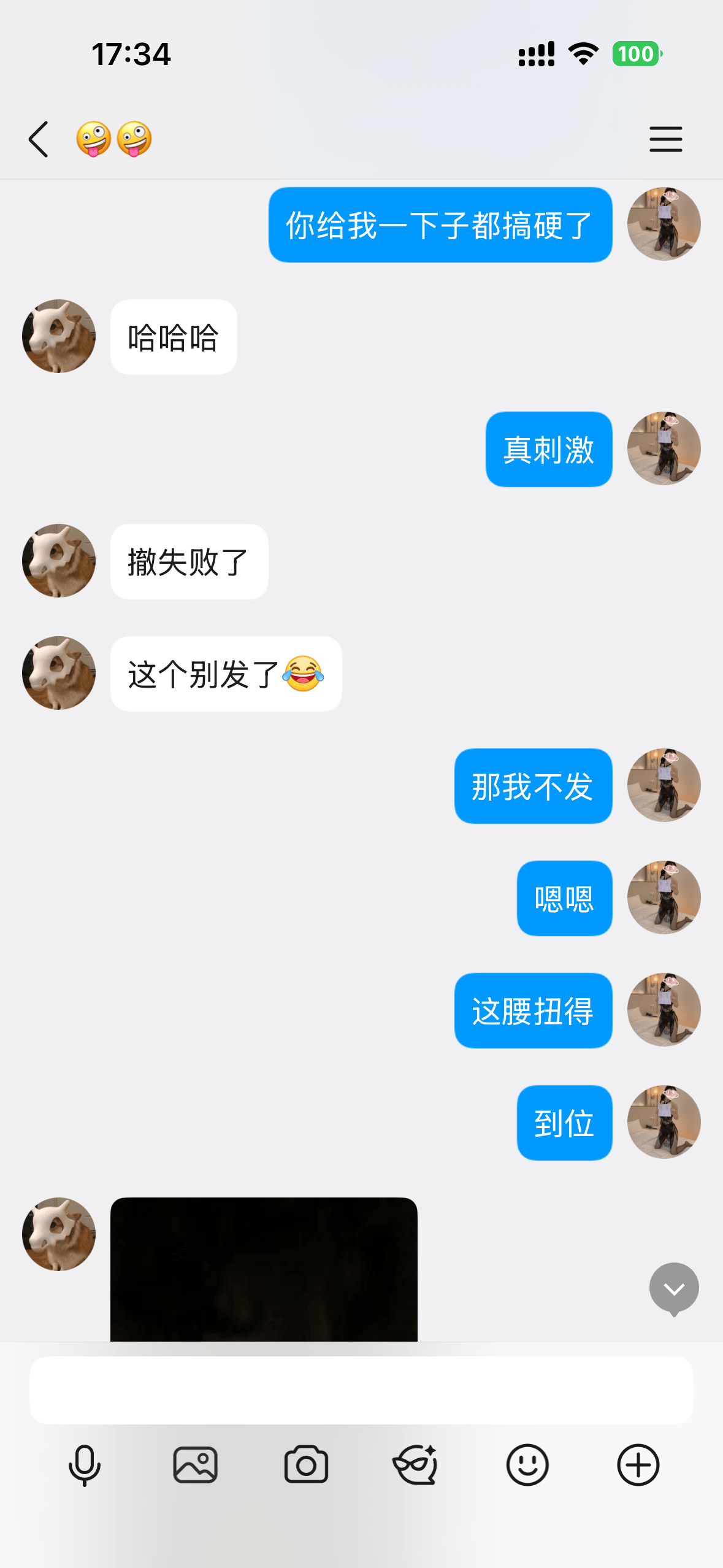The image size is (723, 1568).
Task: Open the avatar beside the 真刺激 message
Action: coord(664,448)
